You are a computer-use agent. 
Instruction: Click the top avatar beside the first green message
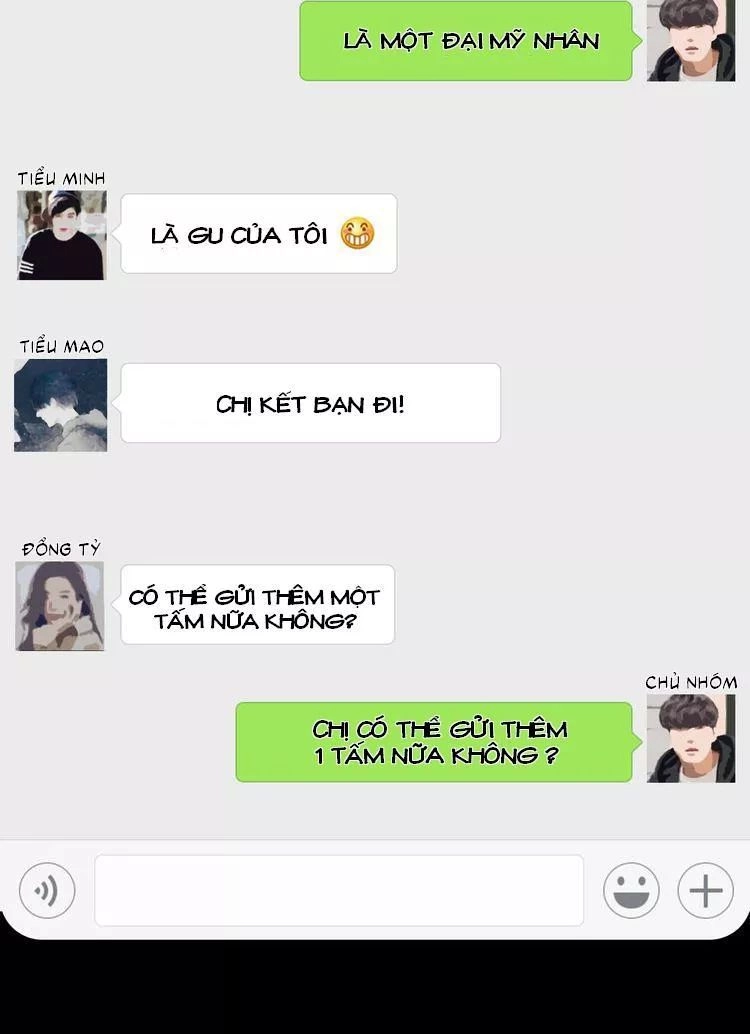[690, 41]
